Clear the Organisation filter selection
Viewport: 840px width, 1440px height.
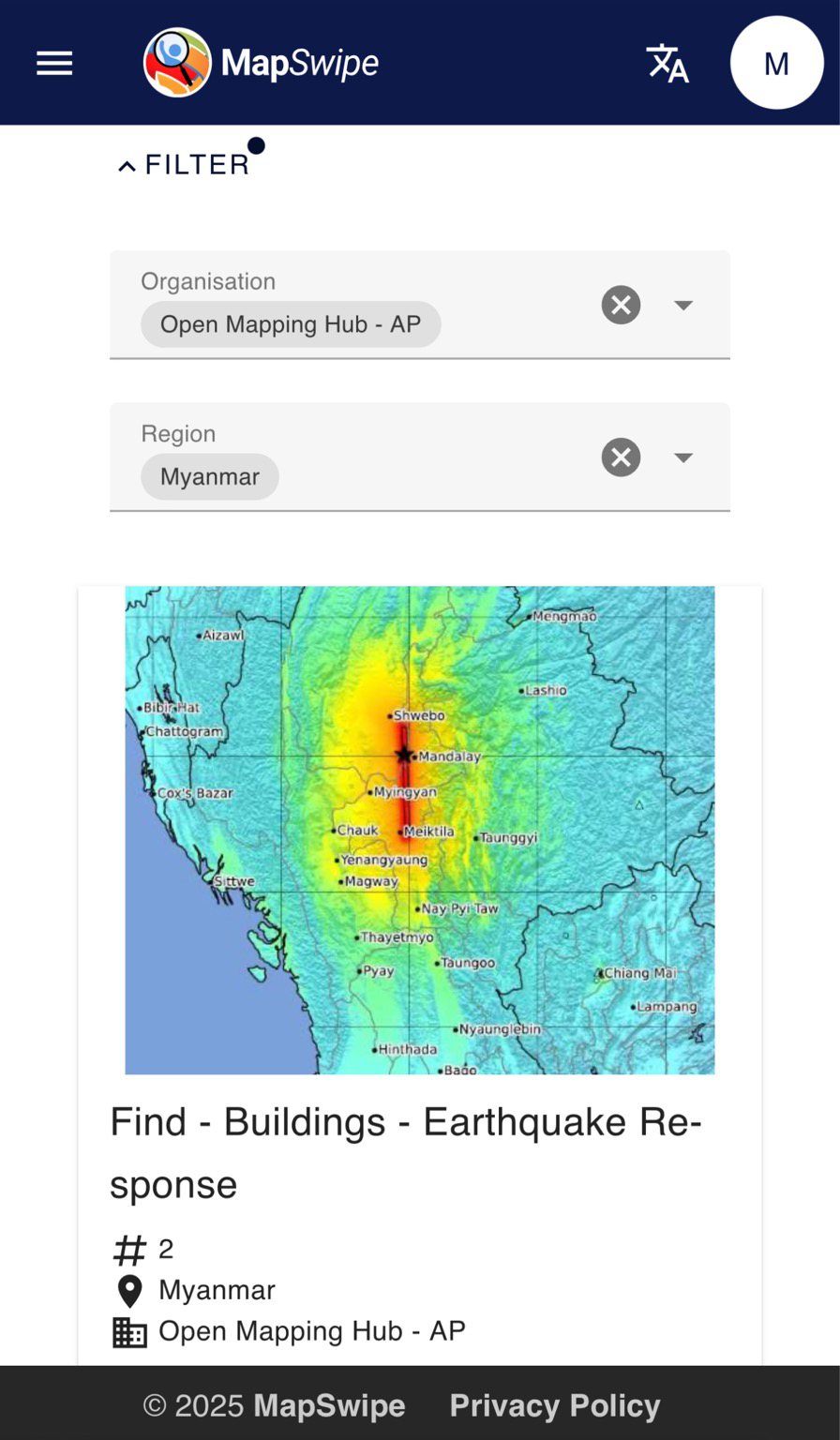[621, 305]
